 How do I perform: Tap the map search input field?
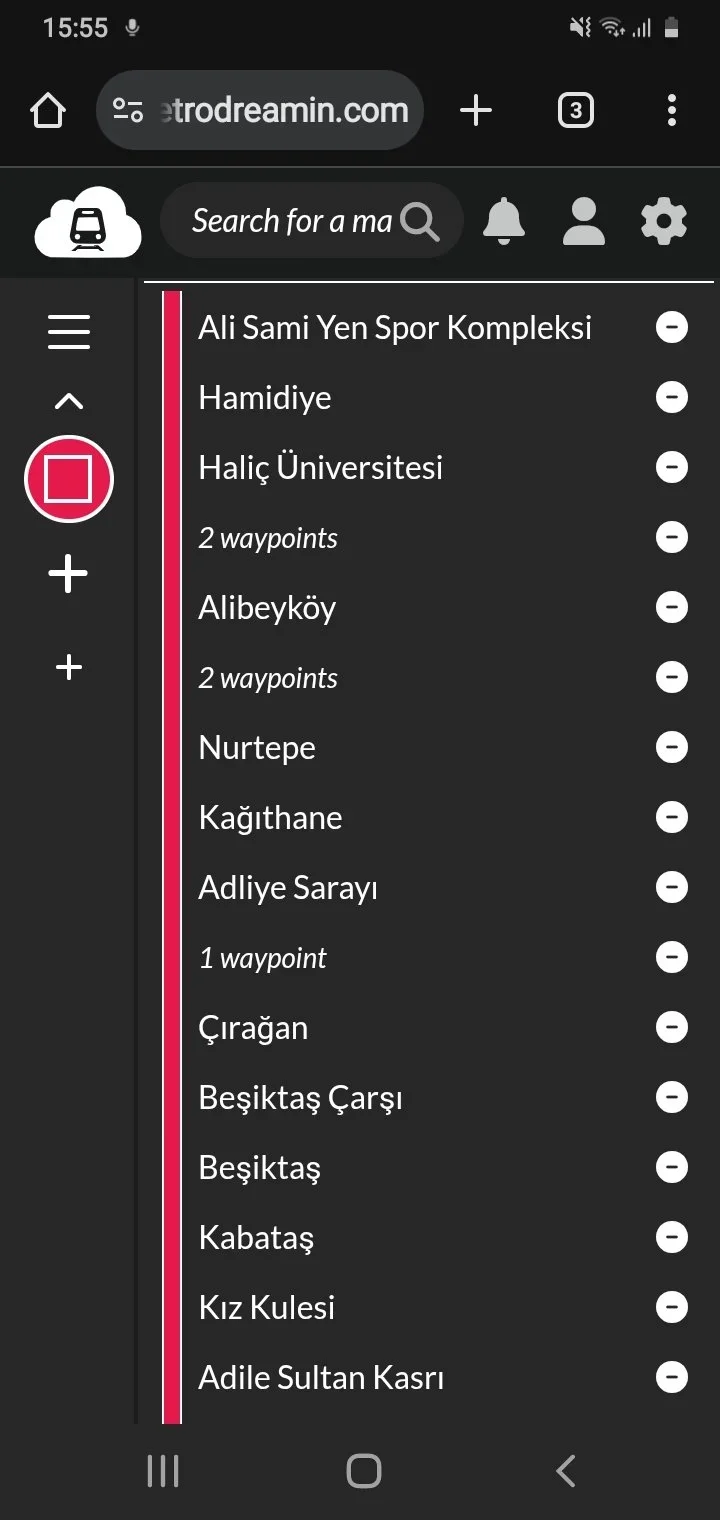pos(290,220)
